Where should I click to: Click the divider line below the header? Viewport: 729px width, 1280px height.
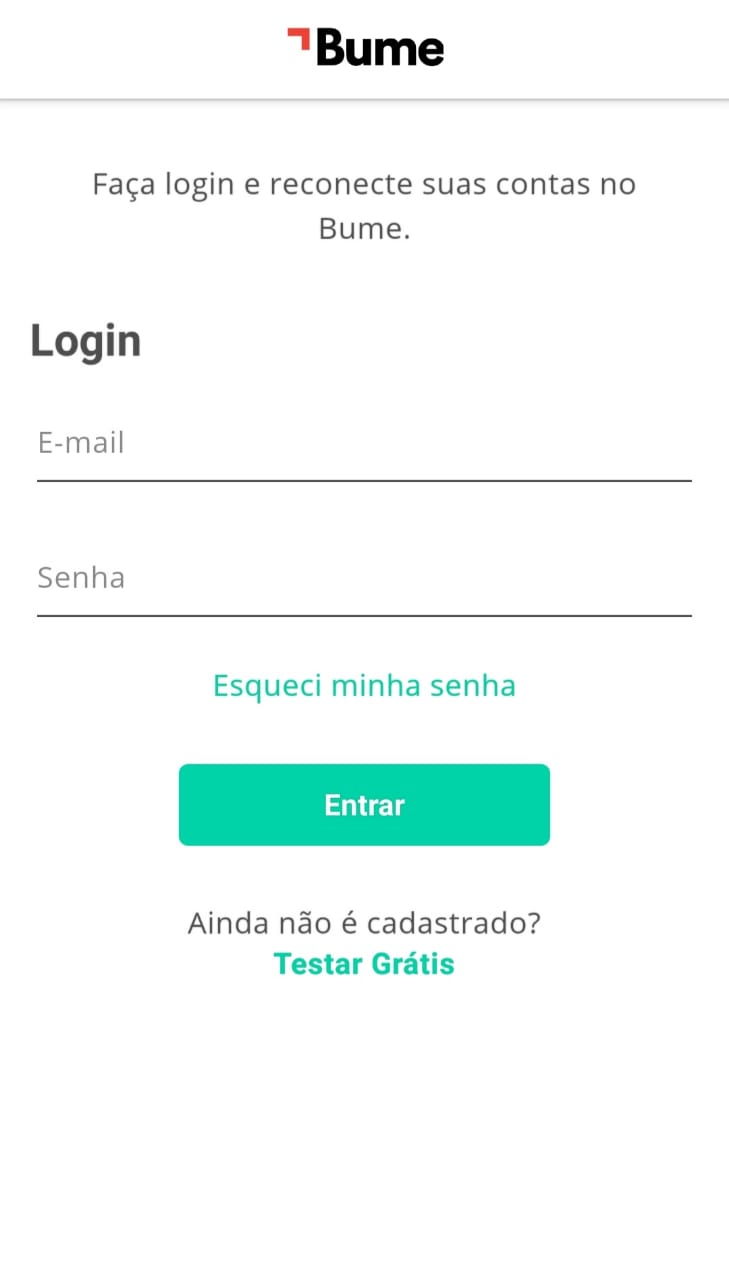coord(364,98)
